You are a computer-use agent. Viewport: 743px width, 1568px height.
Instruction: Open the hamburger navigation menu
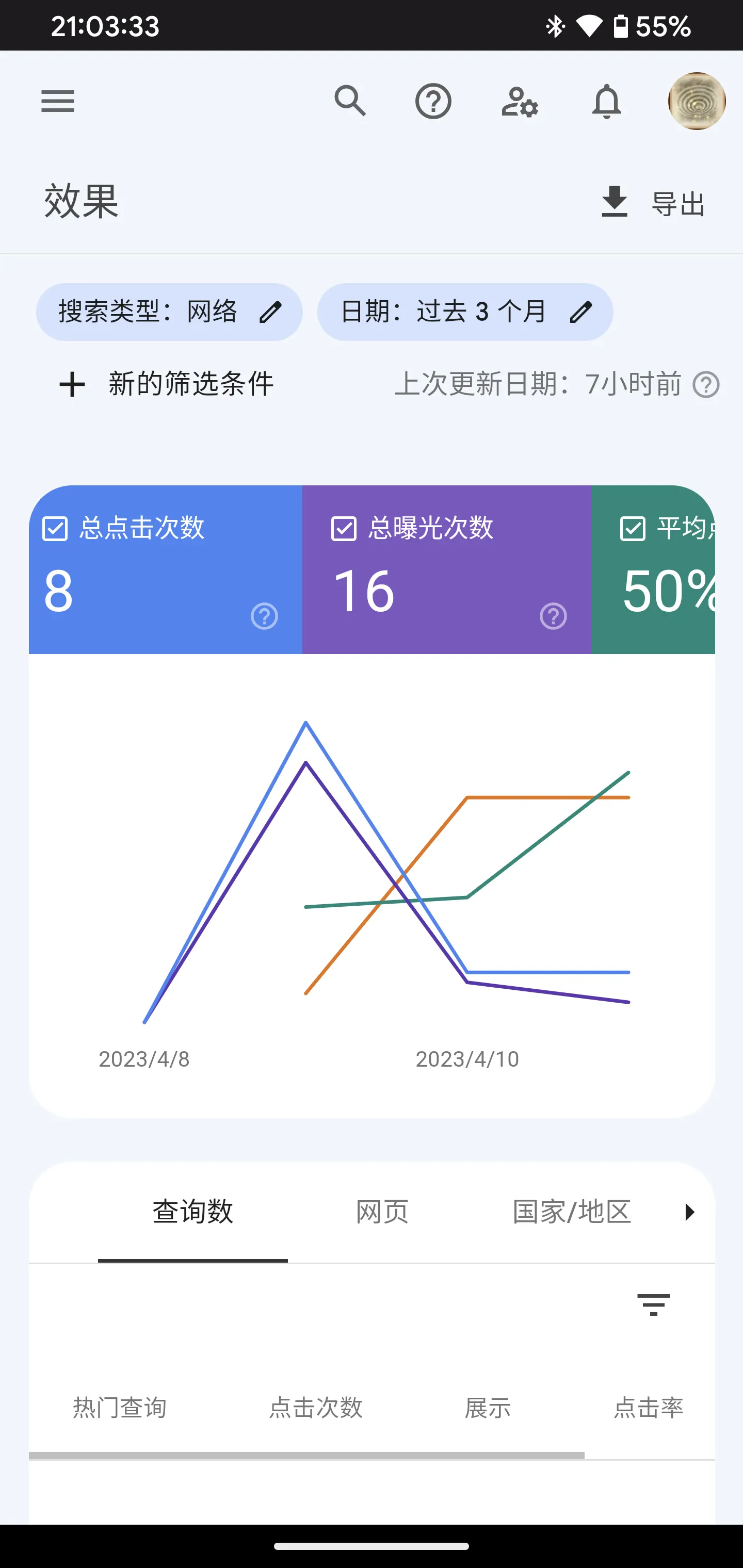58,101
